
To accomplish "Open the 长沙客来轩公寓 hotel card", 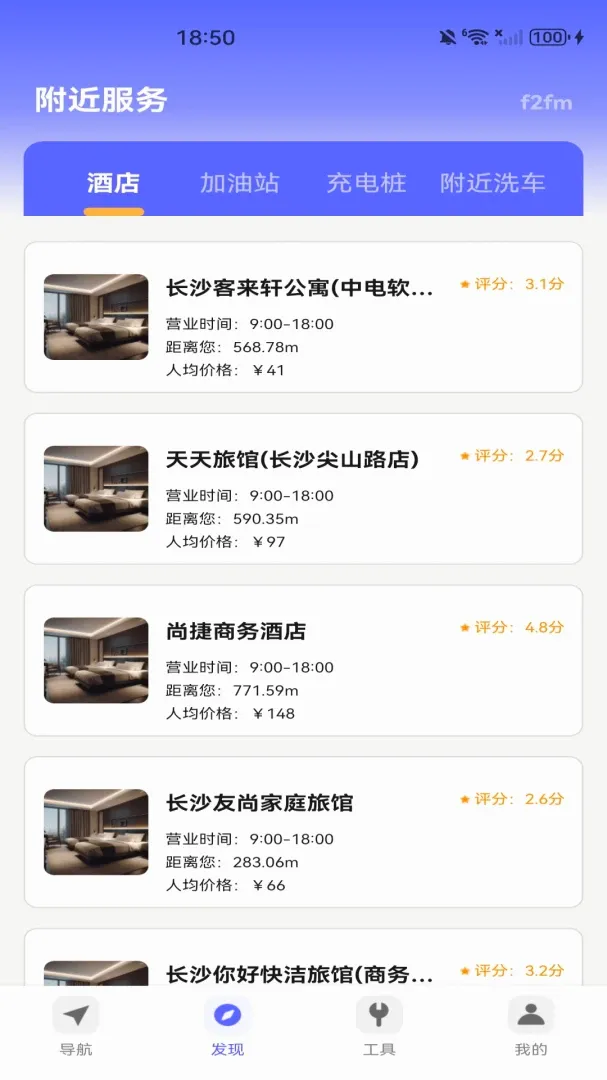I will 303,317.
